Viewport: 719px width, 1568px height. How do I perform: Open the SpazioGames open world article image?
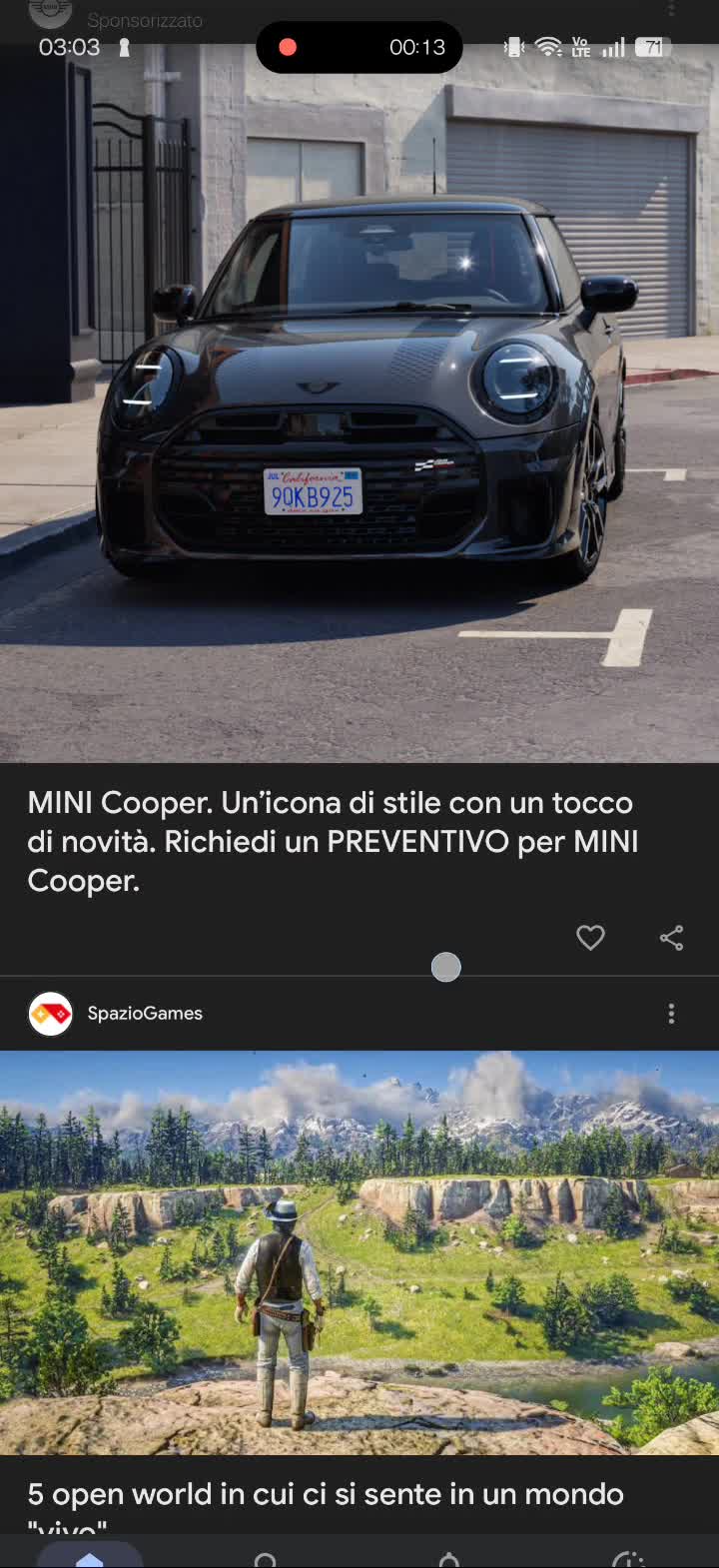tap(359, 1252)
